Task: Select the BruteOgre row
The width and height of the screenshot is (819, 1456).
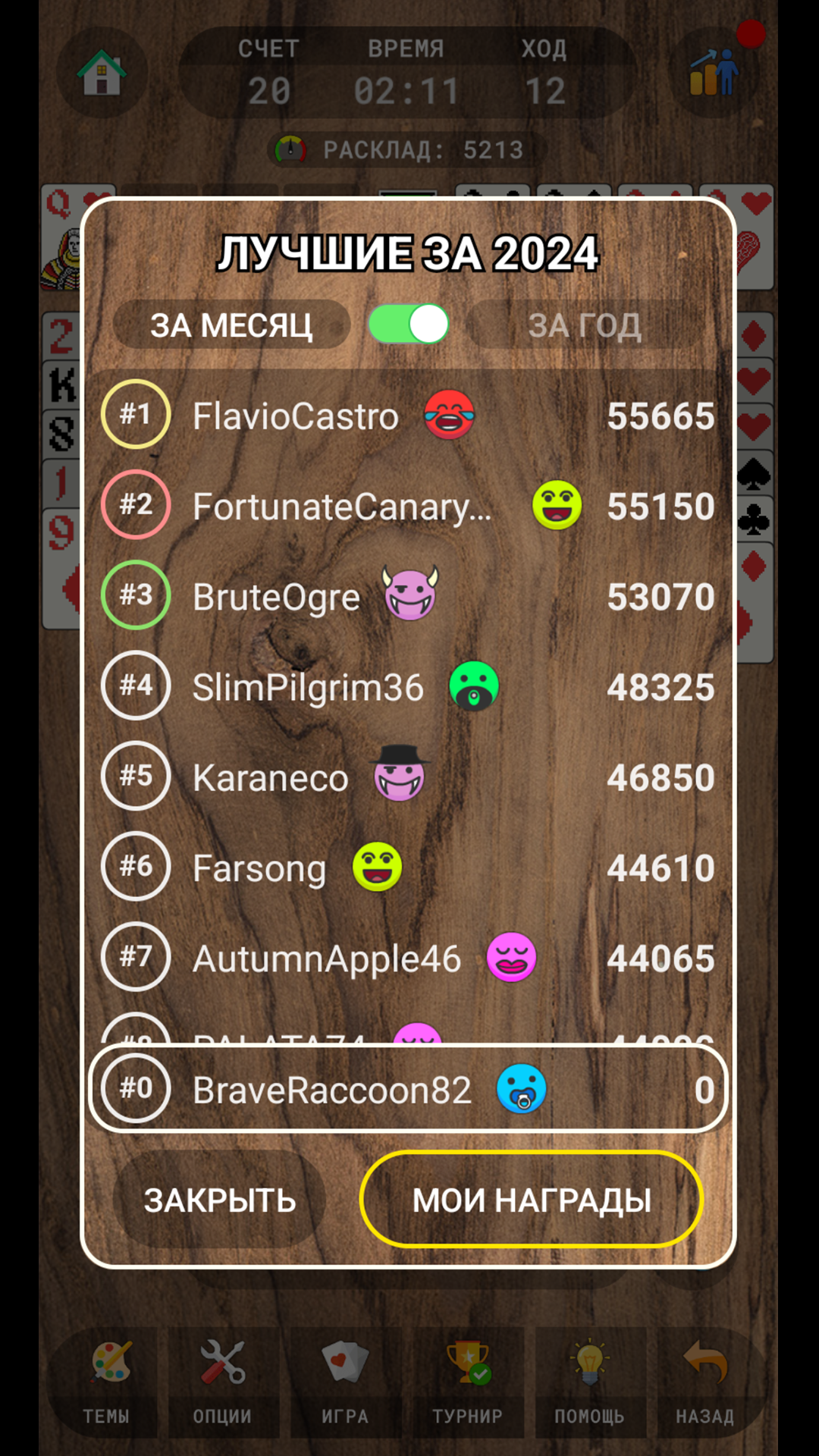Action: (x=408, y=596)
